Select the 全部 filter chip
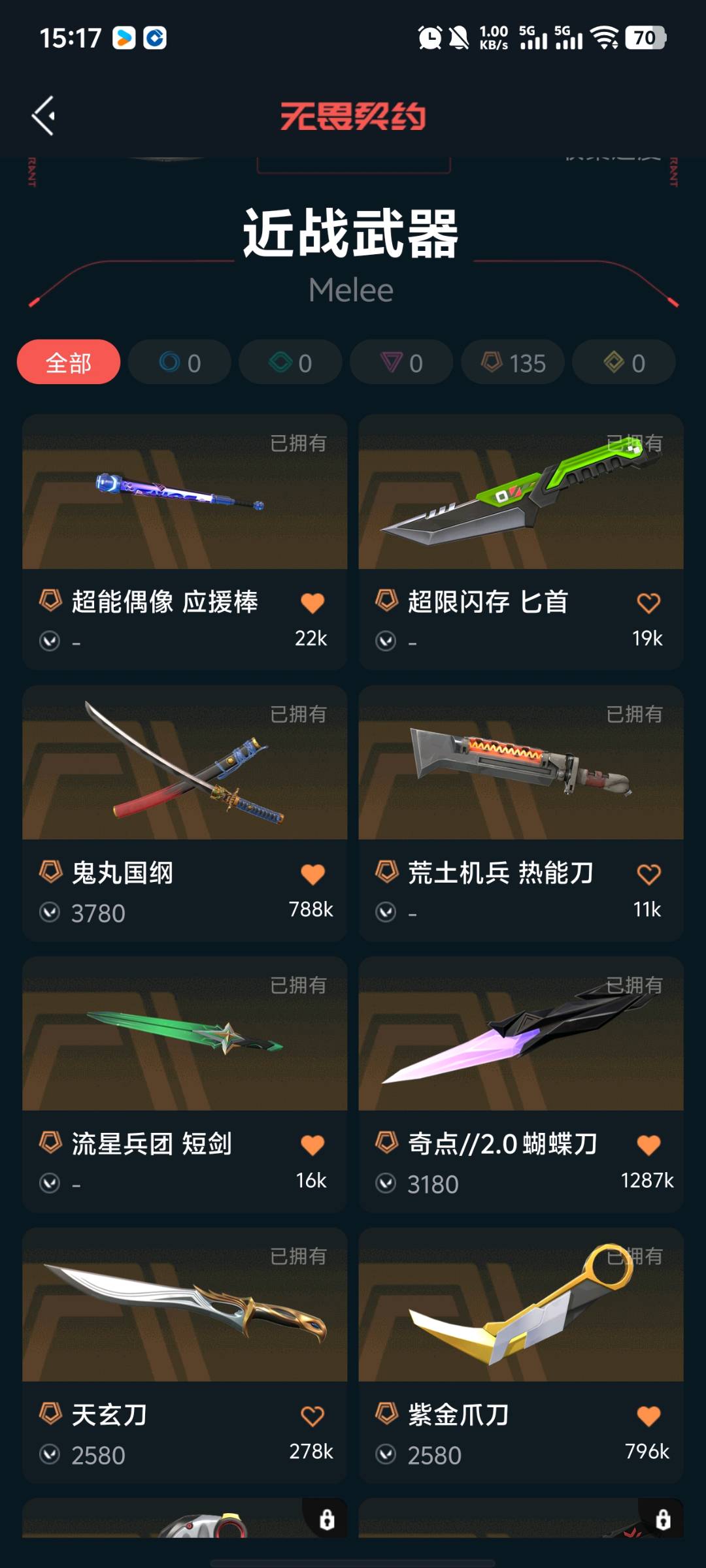The height and width of the screenshot is (1568, 706). pos(69,362)
